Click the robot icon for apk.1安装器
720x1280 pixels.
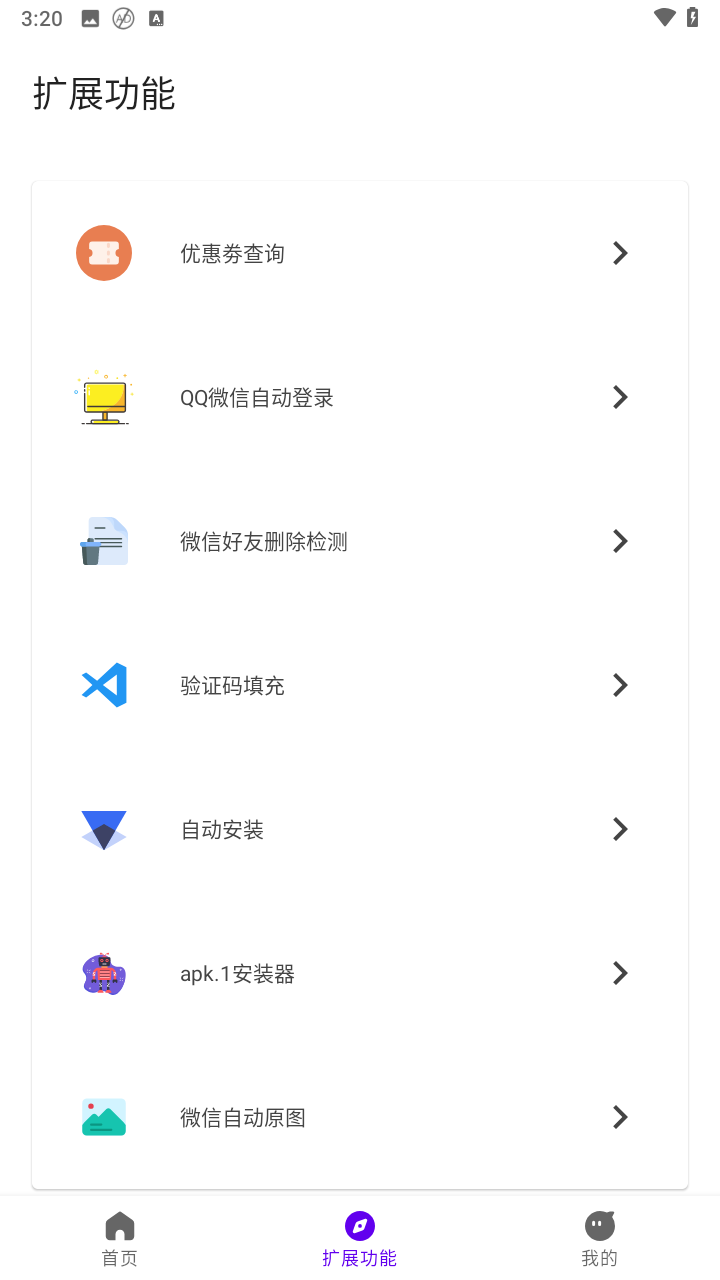[x=103, y=973]
